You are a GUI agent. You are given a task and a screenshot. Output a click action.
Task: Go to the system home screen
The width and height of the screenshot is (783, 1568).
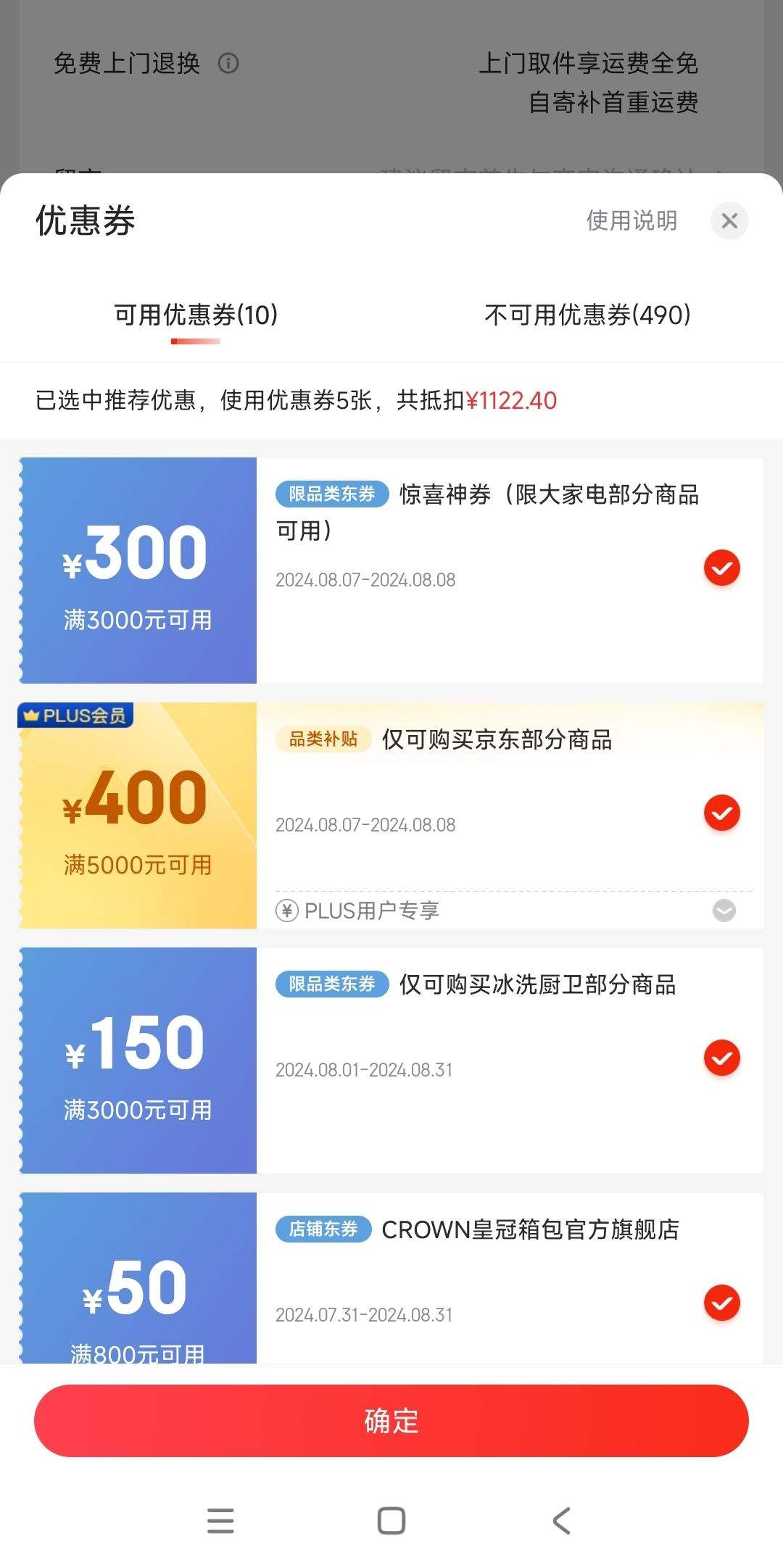coord(391,1520)
